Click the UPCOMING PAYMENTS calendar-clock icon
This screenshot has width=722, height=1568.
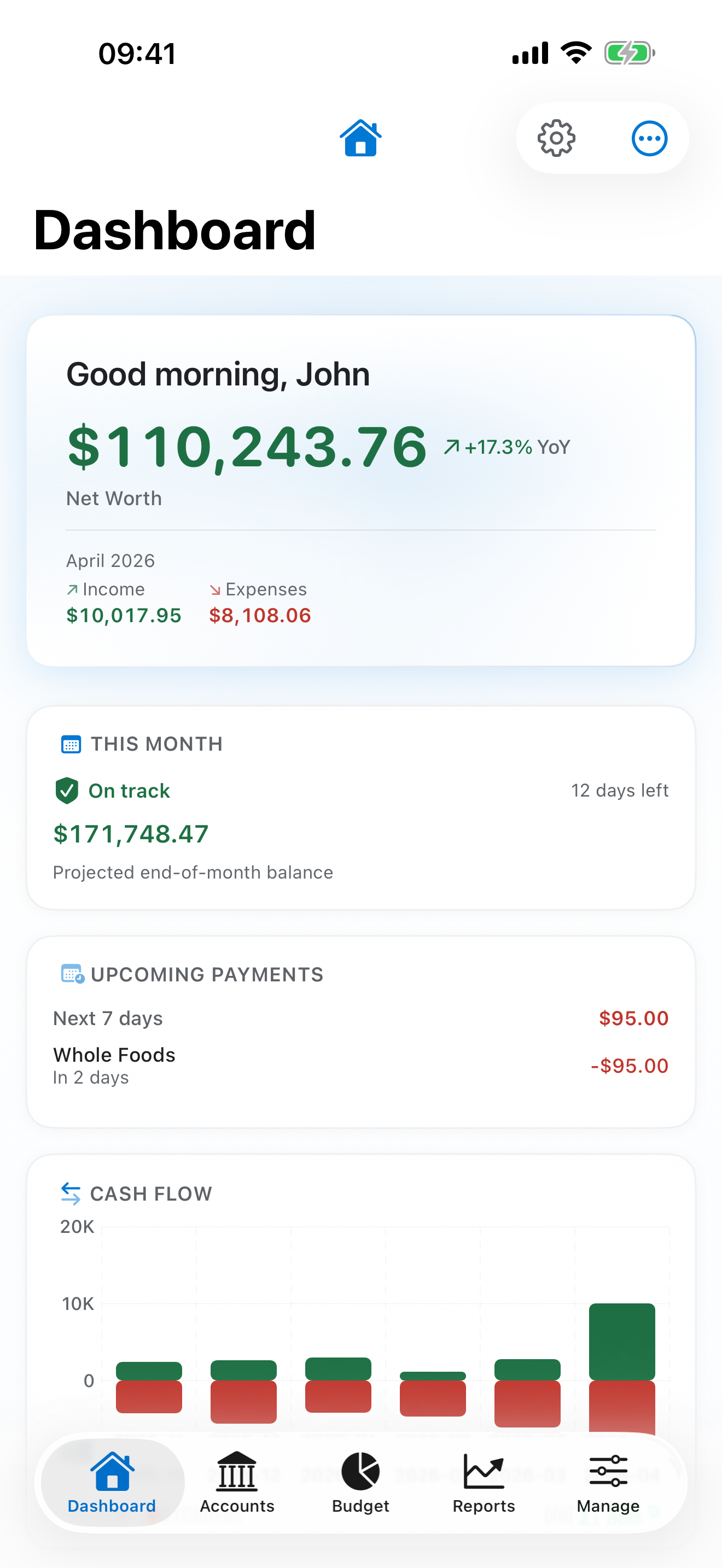[72, 974]
